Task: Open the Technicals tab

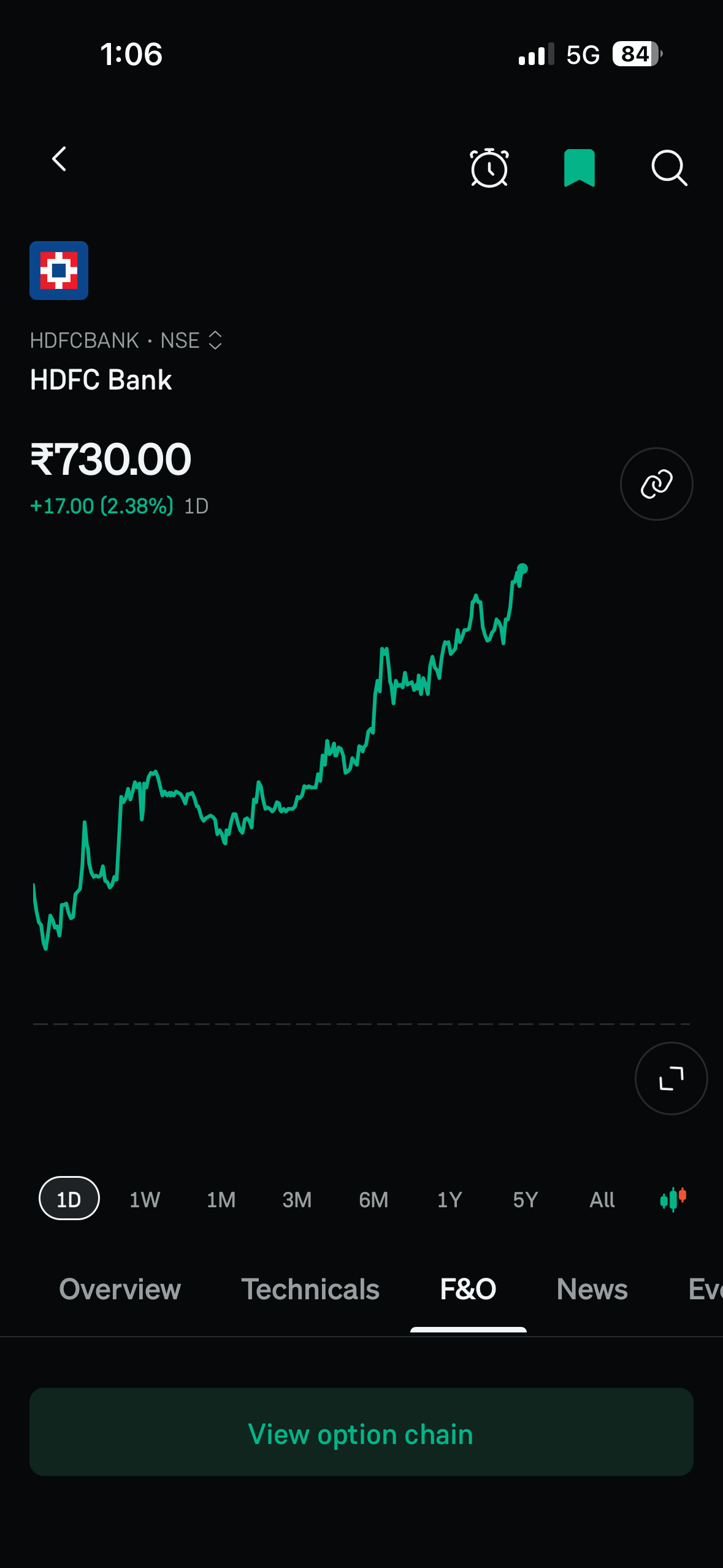Action: click(x=310, y=1289)
